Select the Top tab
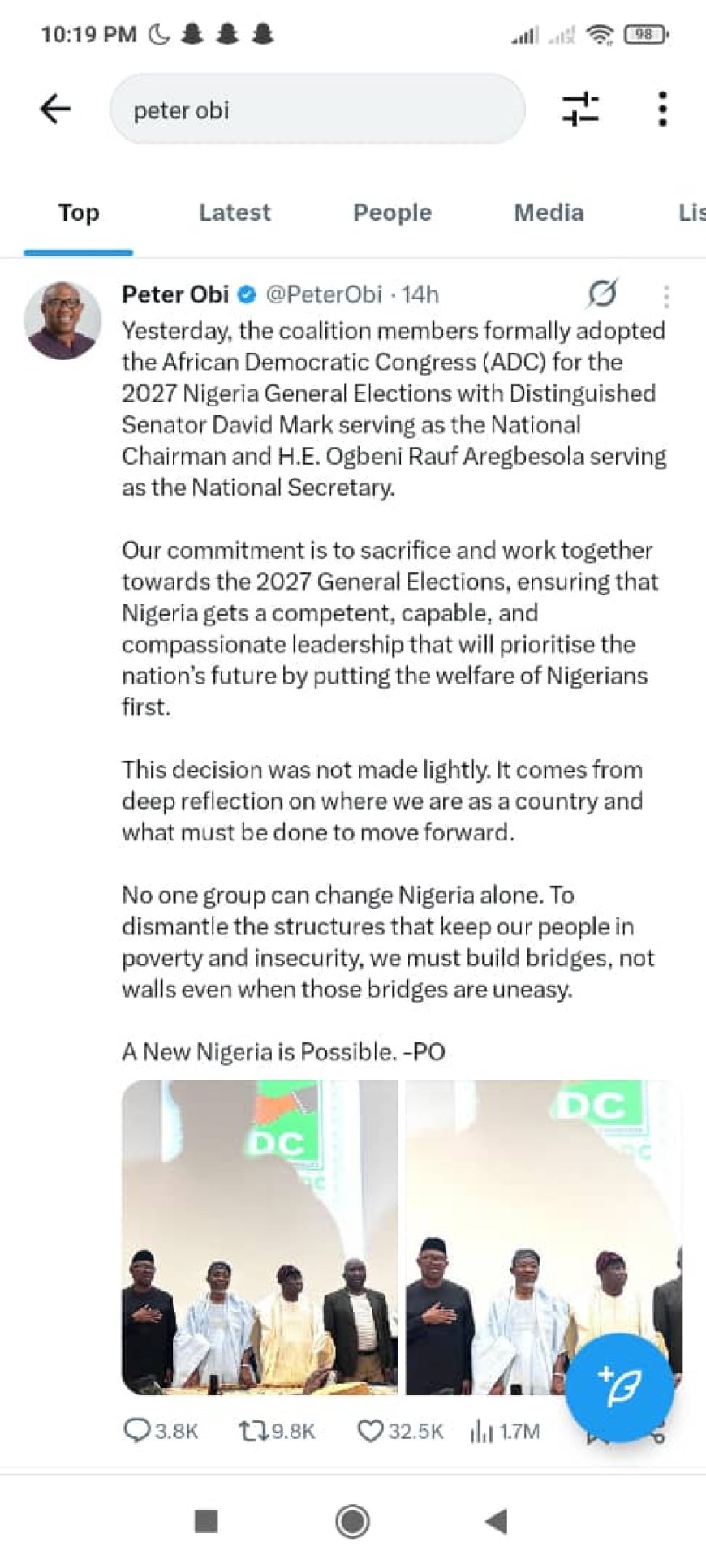Image resolution: width=706 pixels, height=1568 pixels. click(79, 213)
